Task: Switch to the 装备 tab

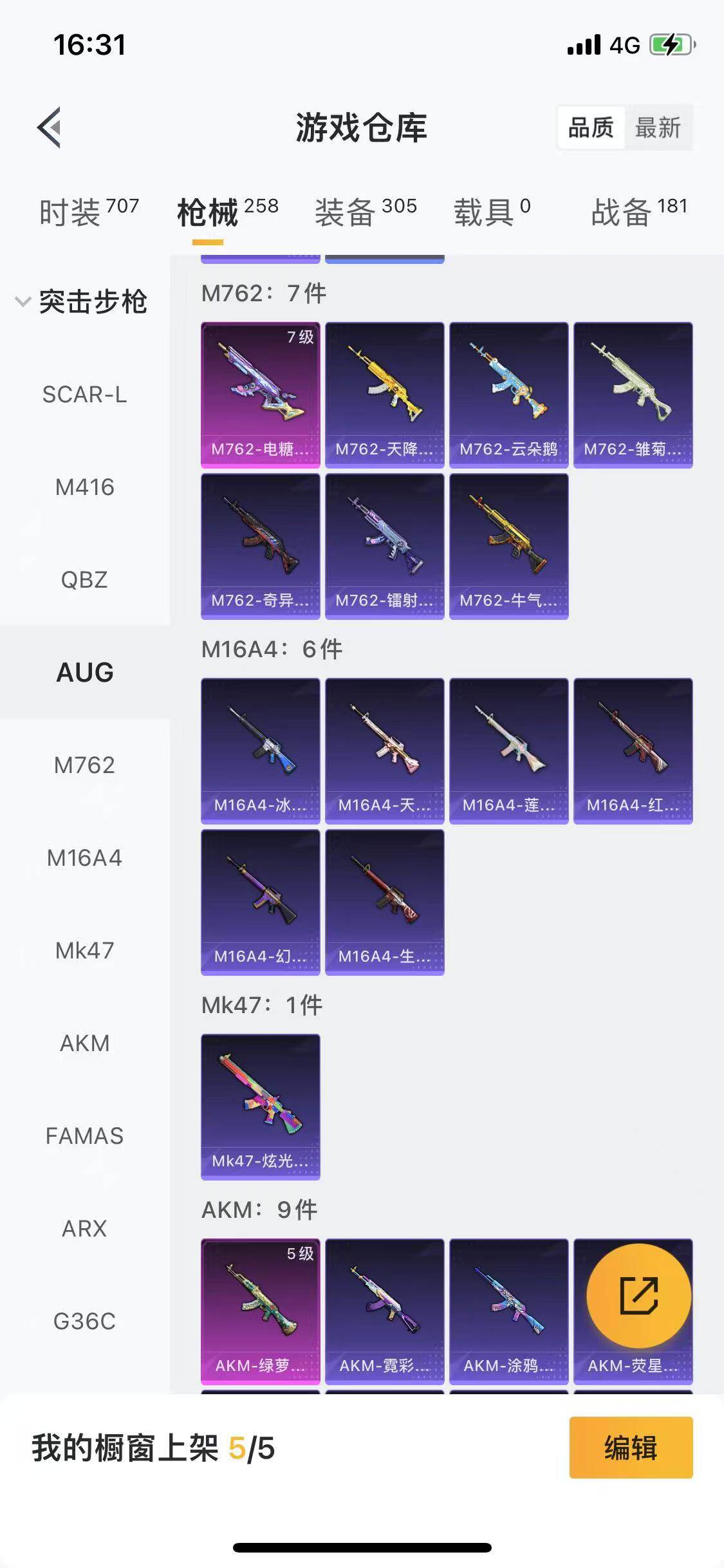Action: (366, 211)
